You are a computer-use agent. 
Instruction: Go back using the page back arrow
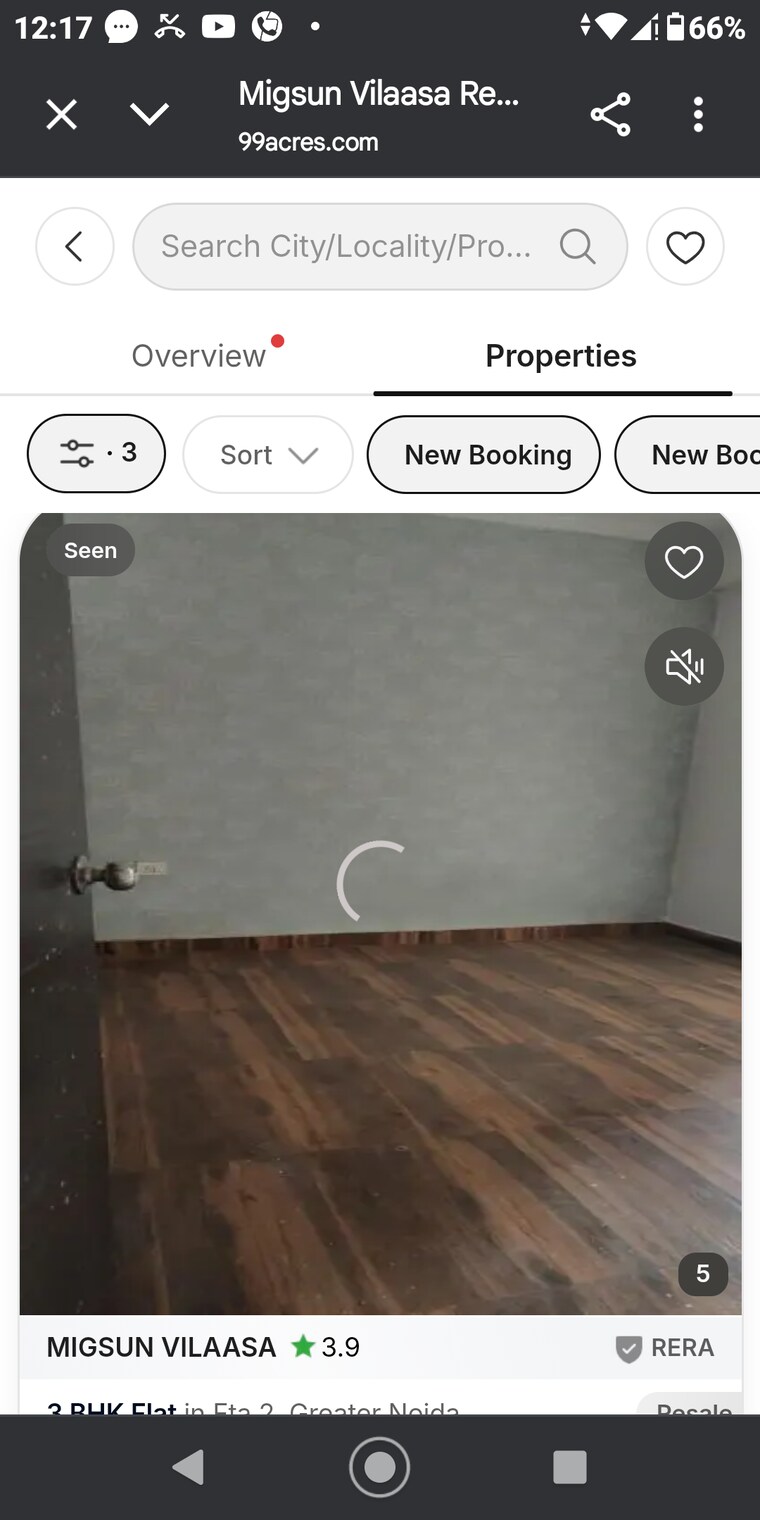click(x=75, y=246)
